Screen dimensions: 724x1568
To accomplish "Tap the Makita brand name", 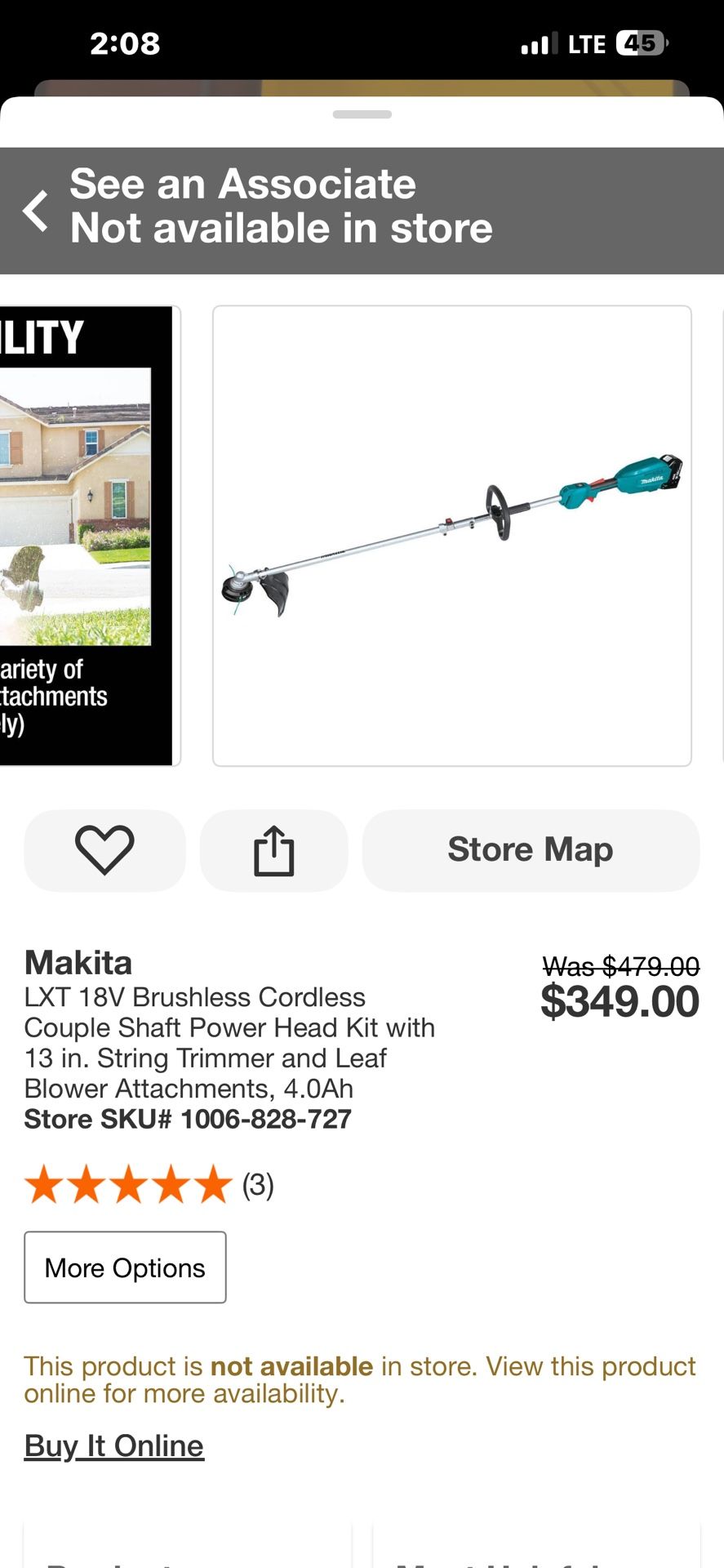I will (x=78, y=963).
